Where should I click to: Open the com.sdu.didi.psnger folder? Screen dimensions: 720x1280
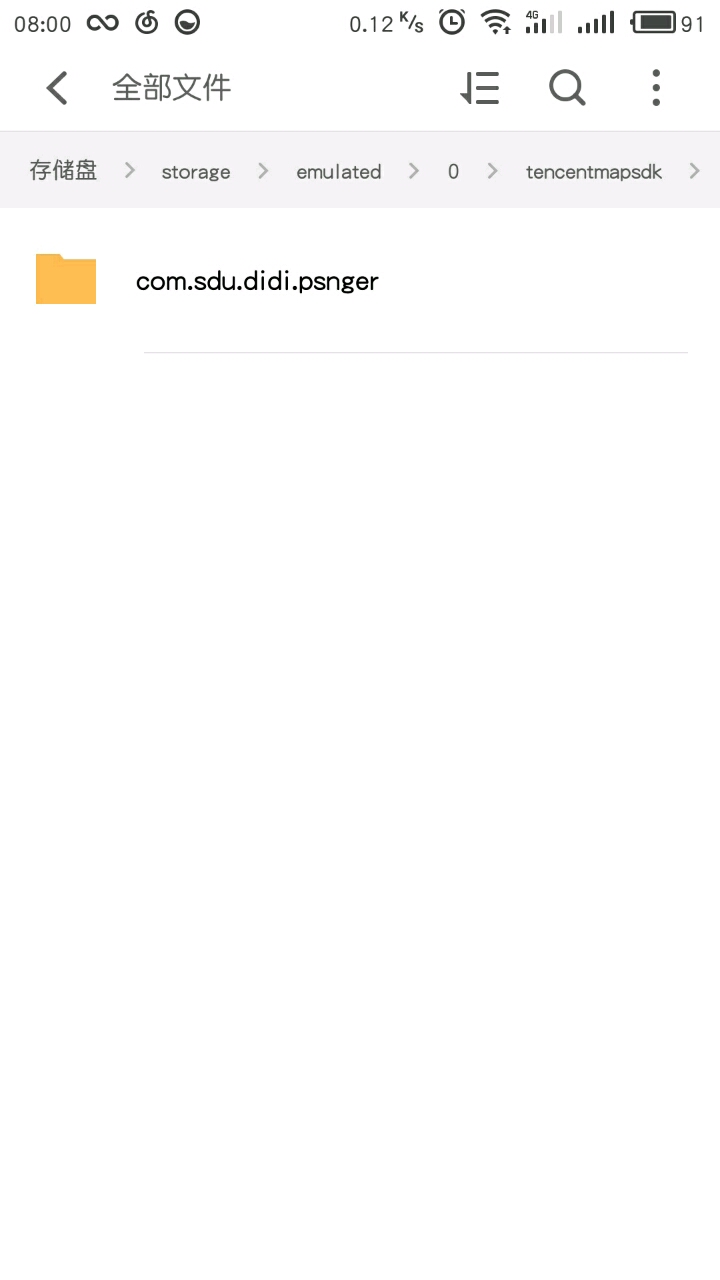click(x=257, y=281)
